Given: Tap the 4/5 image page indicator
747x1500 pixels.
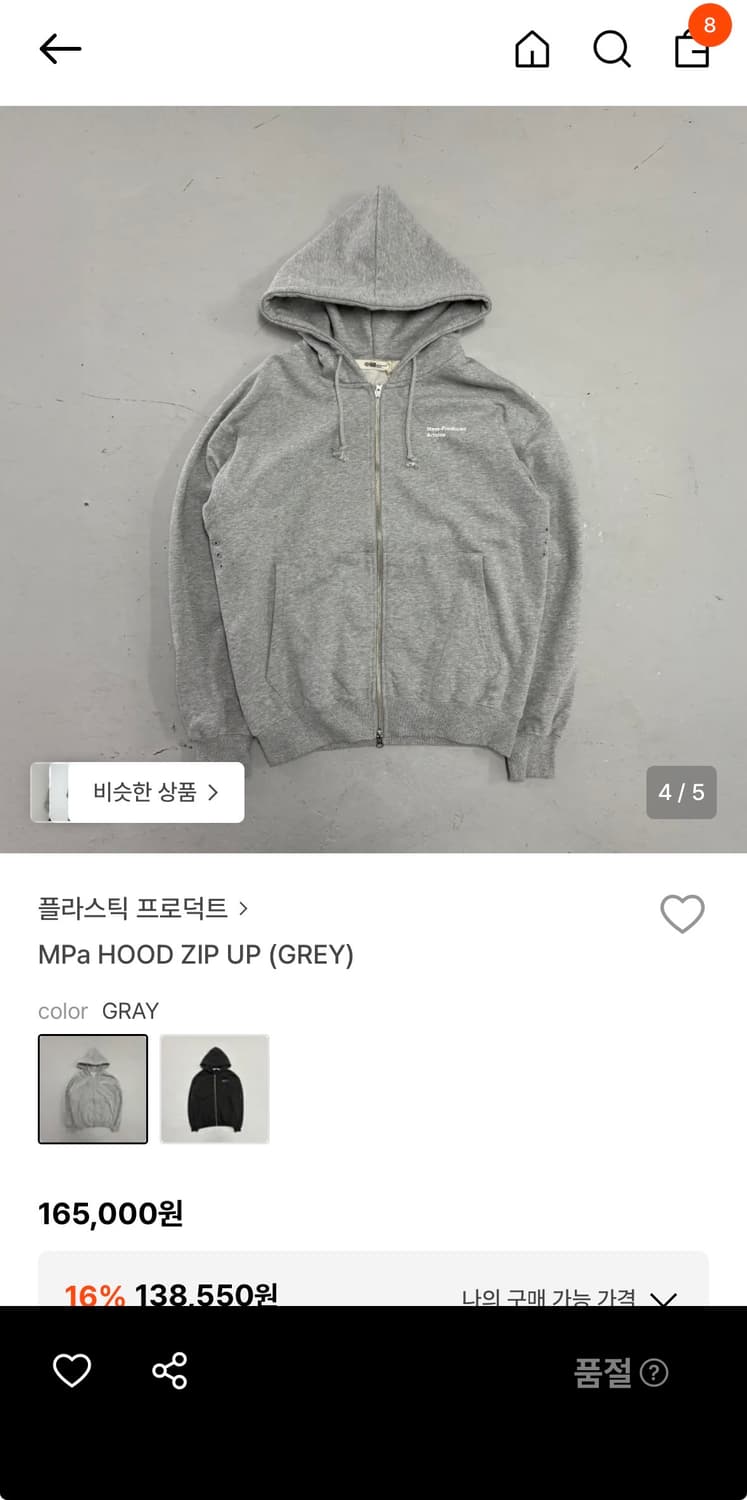Looking at the screenshot, I should 681,792.
